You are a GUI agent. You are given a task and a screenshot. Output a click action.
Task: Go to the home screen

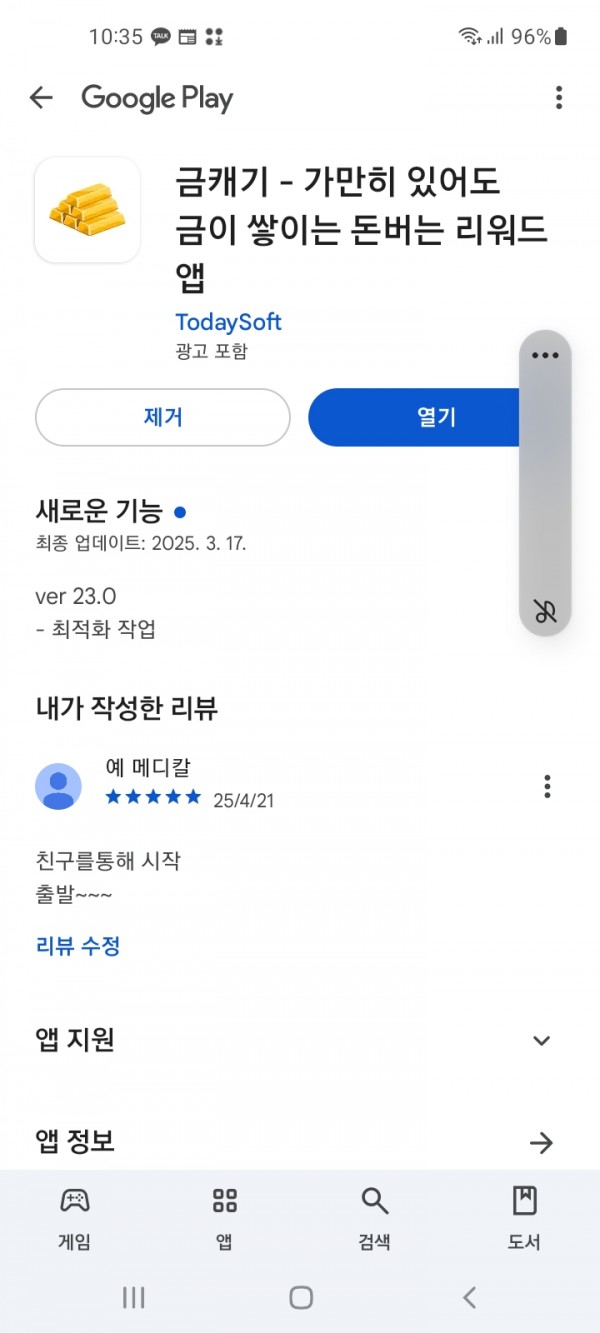pos(301,1297)
